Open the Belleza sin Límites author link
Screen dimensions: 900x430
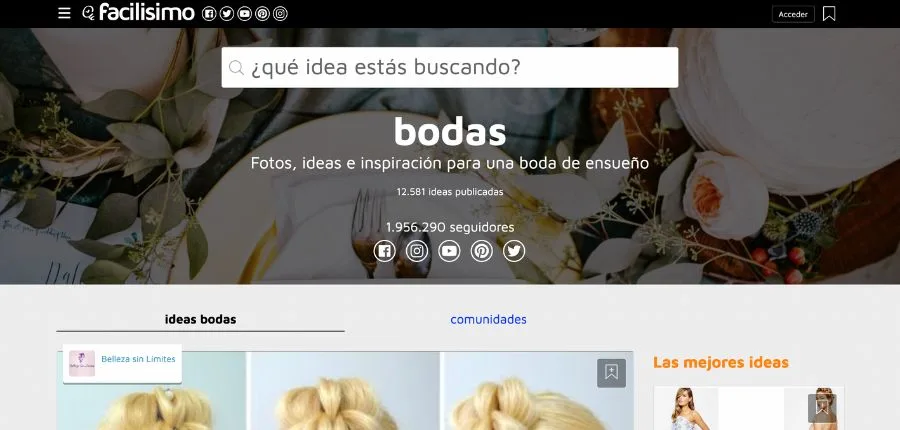pyautogui.click(x=138, y=359)
